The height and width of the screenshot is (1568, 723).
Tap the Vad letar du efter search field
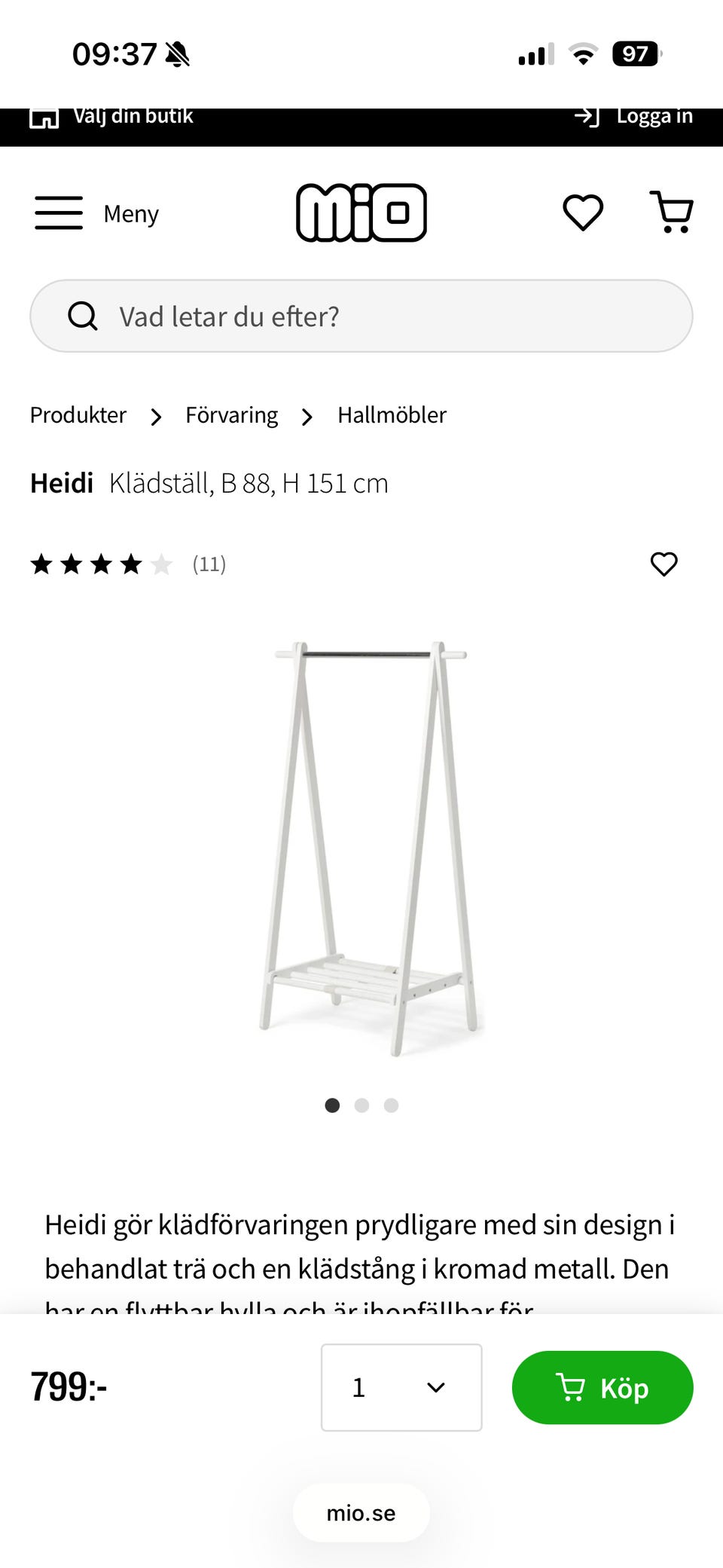[x=301, y=316]
